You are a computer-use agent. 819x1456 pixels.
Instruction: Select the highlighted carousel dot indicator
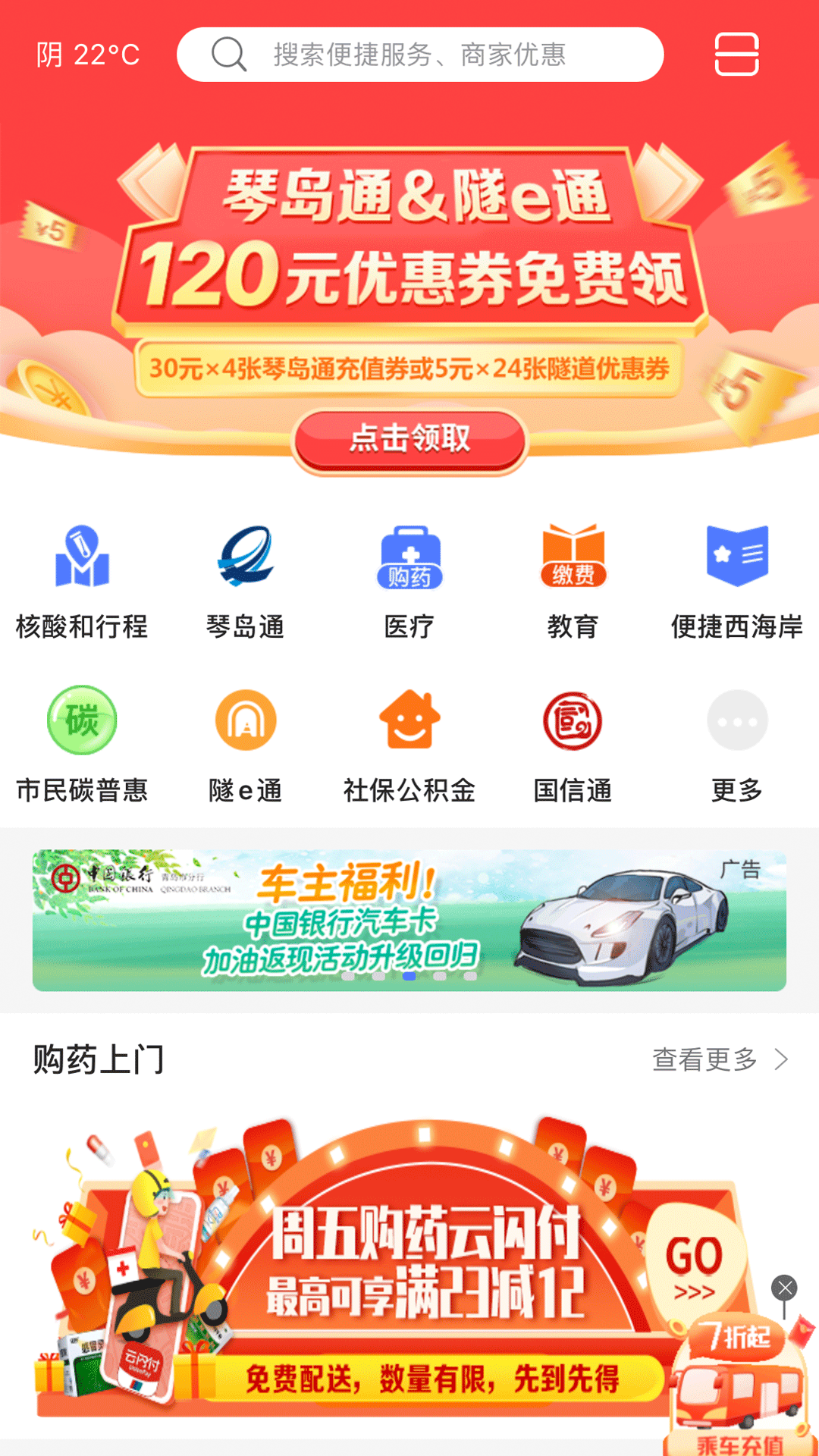point(406,978)
